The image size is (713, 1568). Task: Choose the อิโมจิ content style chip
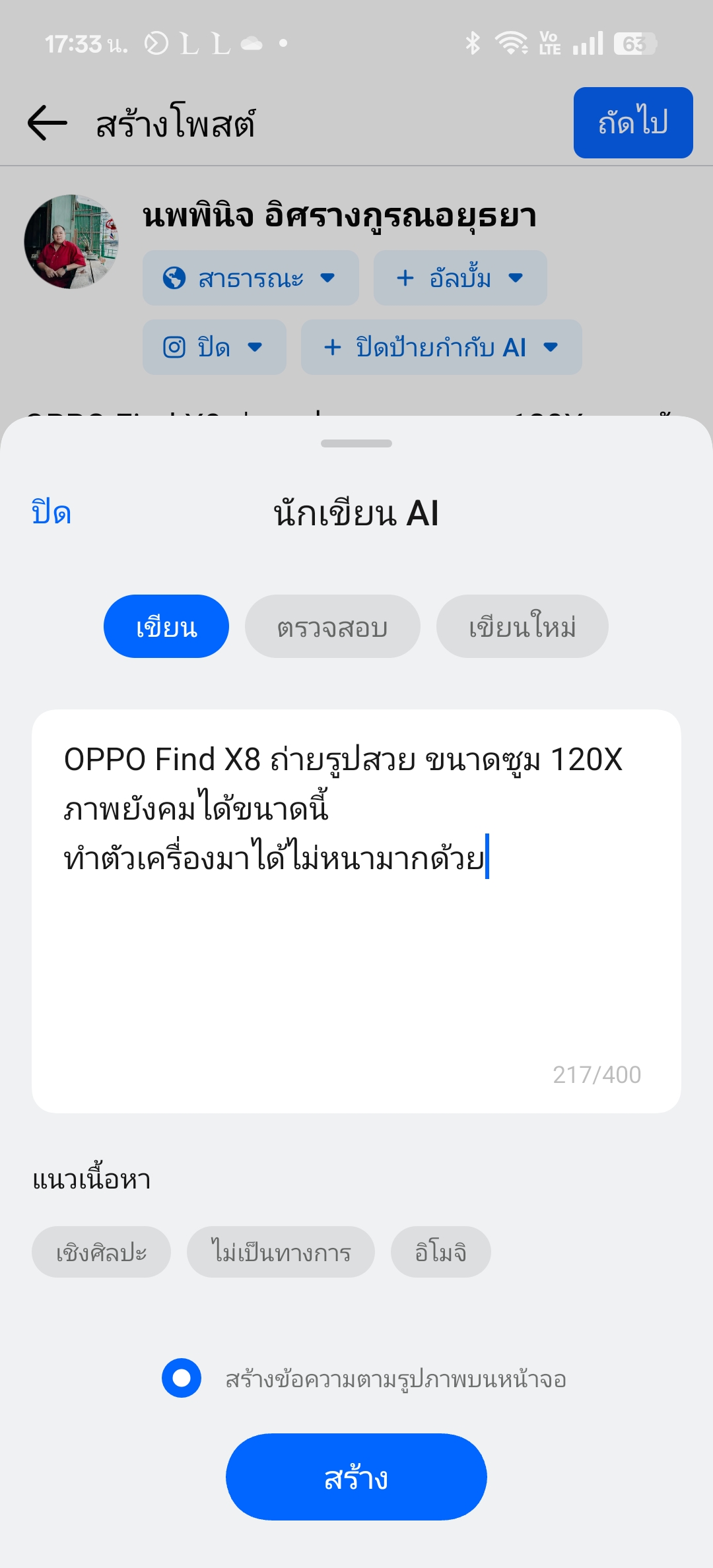coord(441,1252)
